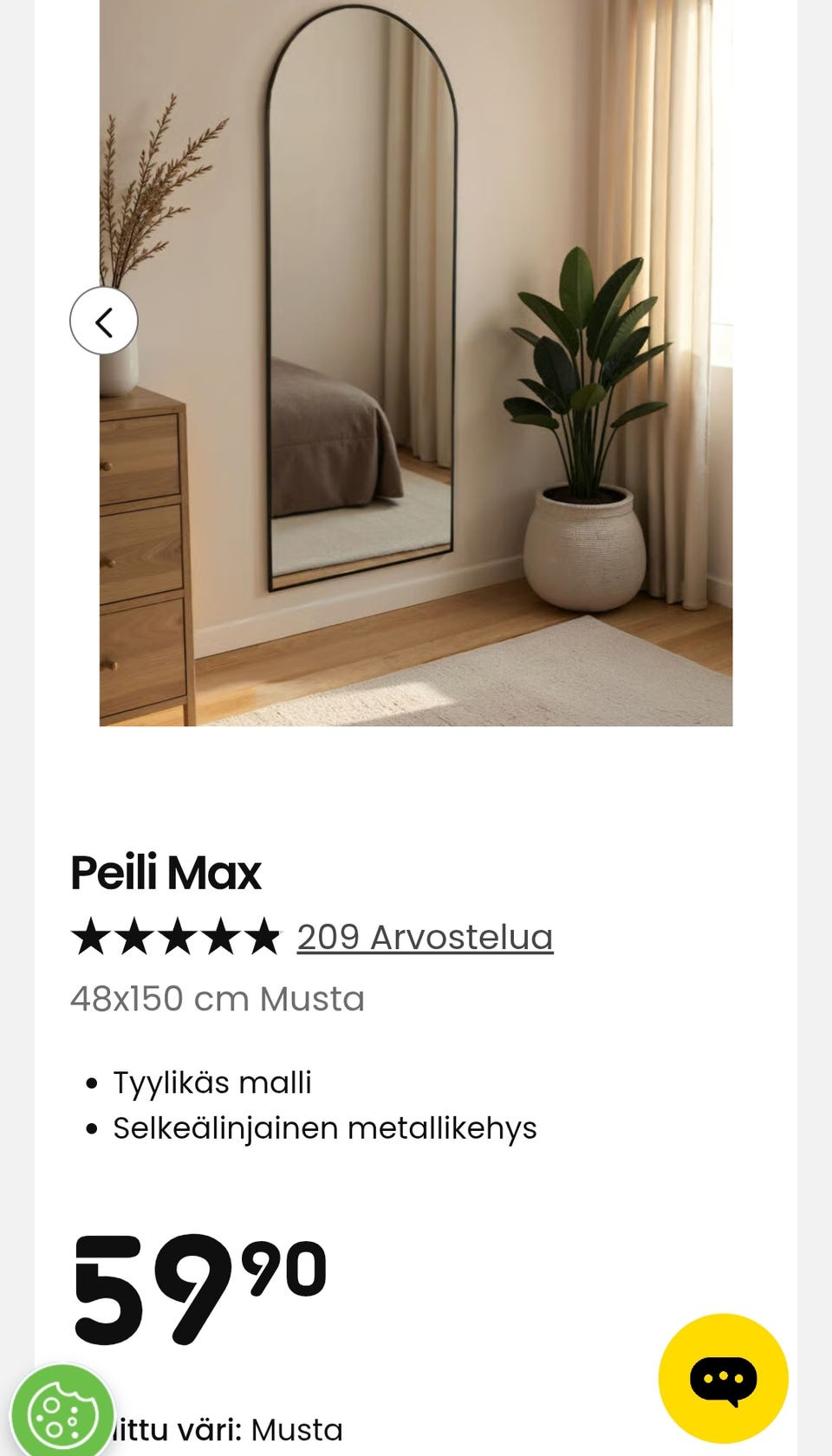Go to the previous product image
This screenshot has width=832, height=1456.
tap(104, 322)
